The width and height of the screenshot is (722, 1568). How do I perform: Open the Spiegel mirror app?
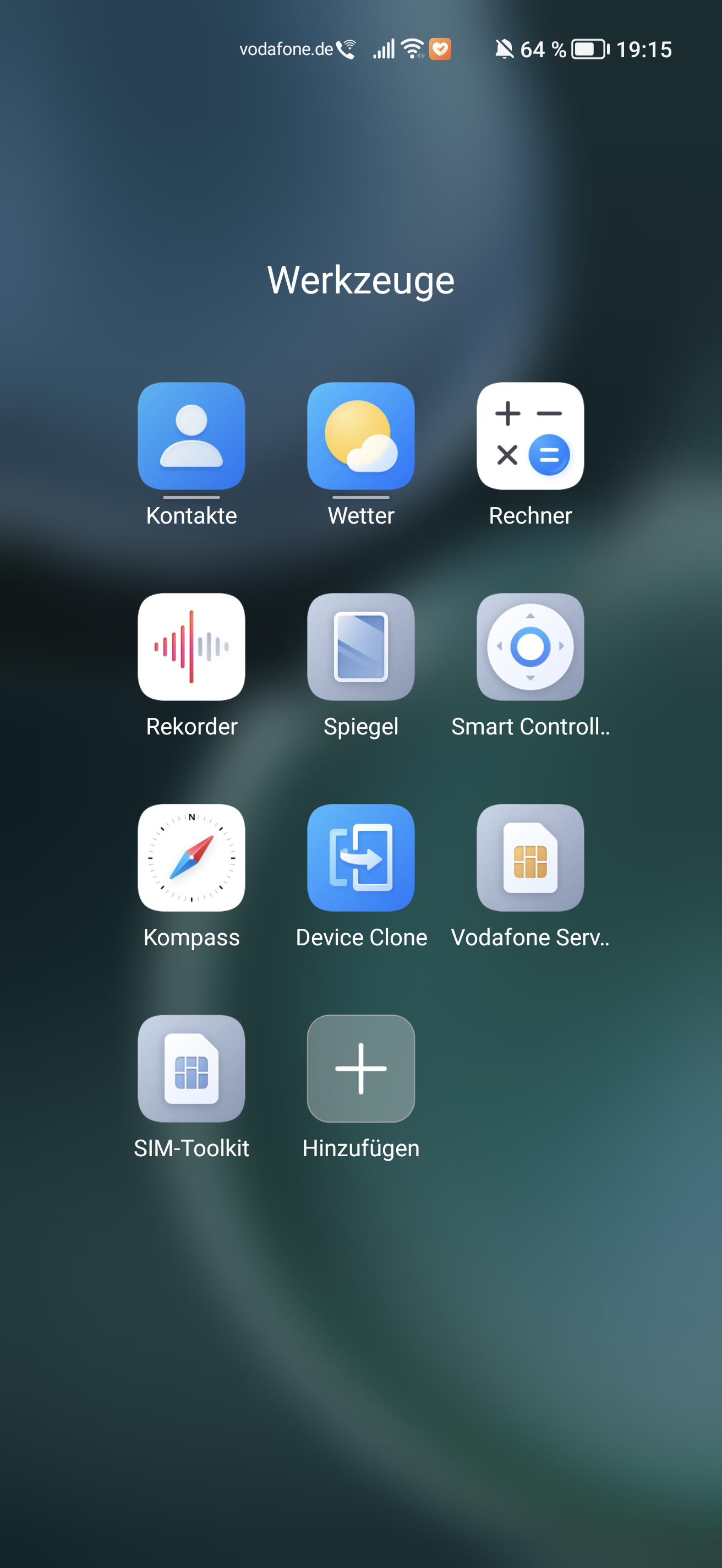pyautogui.click(x=360, y=646)
